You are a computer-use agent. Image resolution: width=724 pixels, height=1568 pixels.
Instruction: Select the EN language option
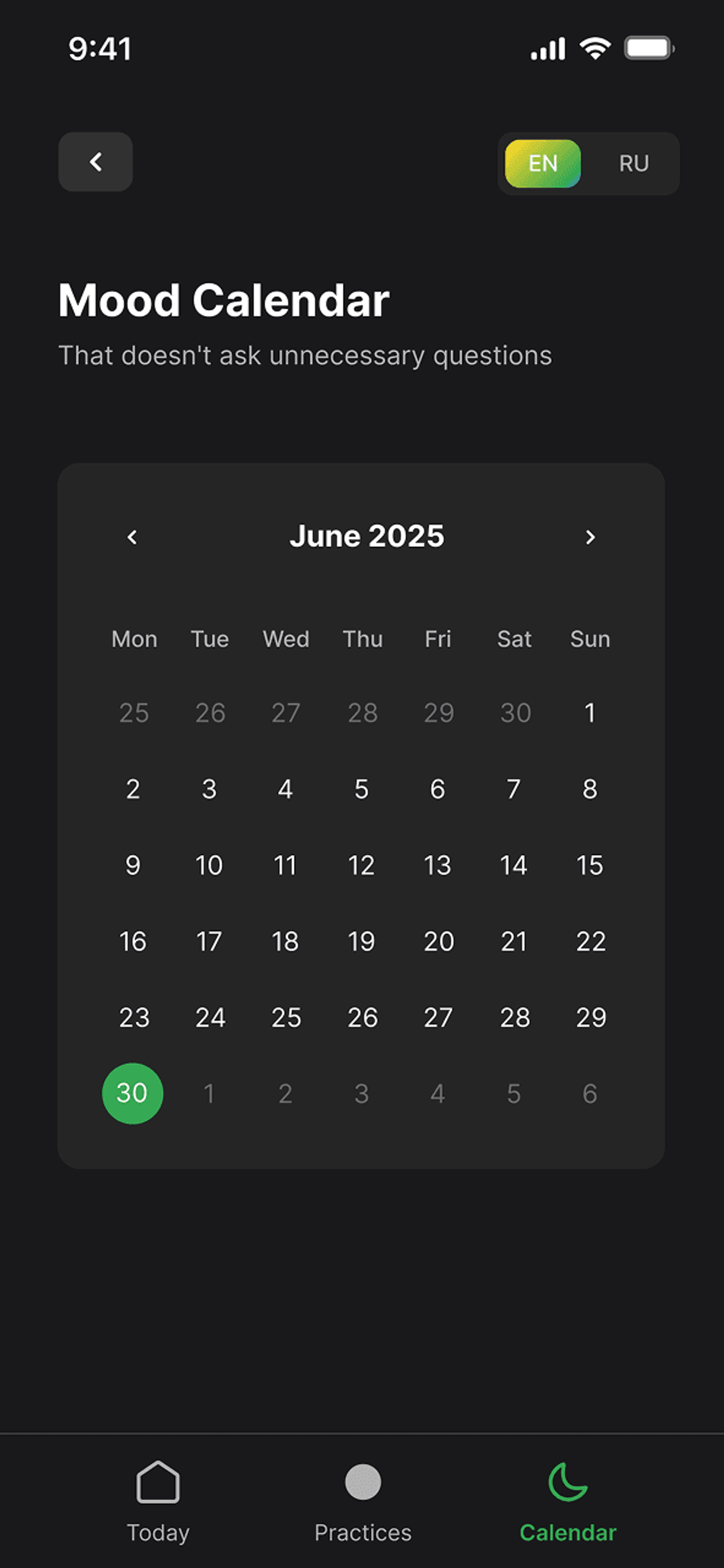tap(543, 163)
